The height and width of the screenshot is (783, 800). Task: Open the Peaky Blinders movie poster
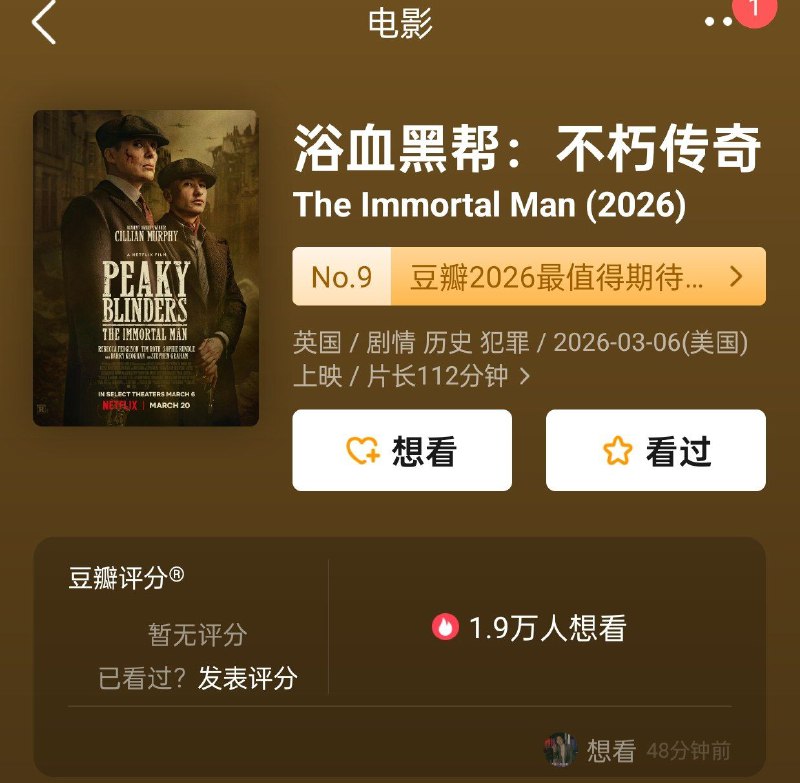point(146,268)
